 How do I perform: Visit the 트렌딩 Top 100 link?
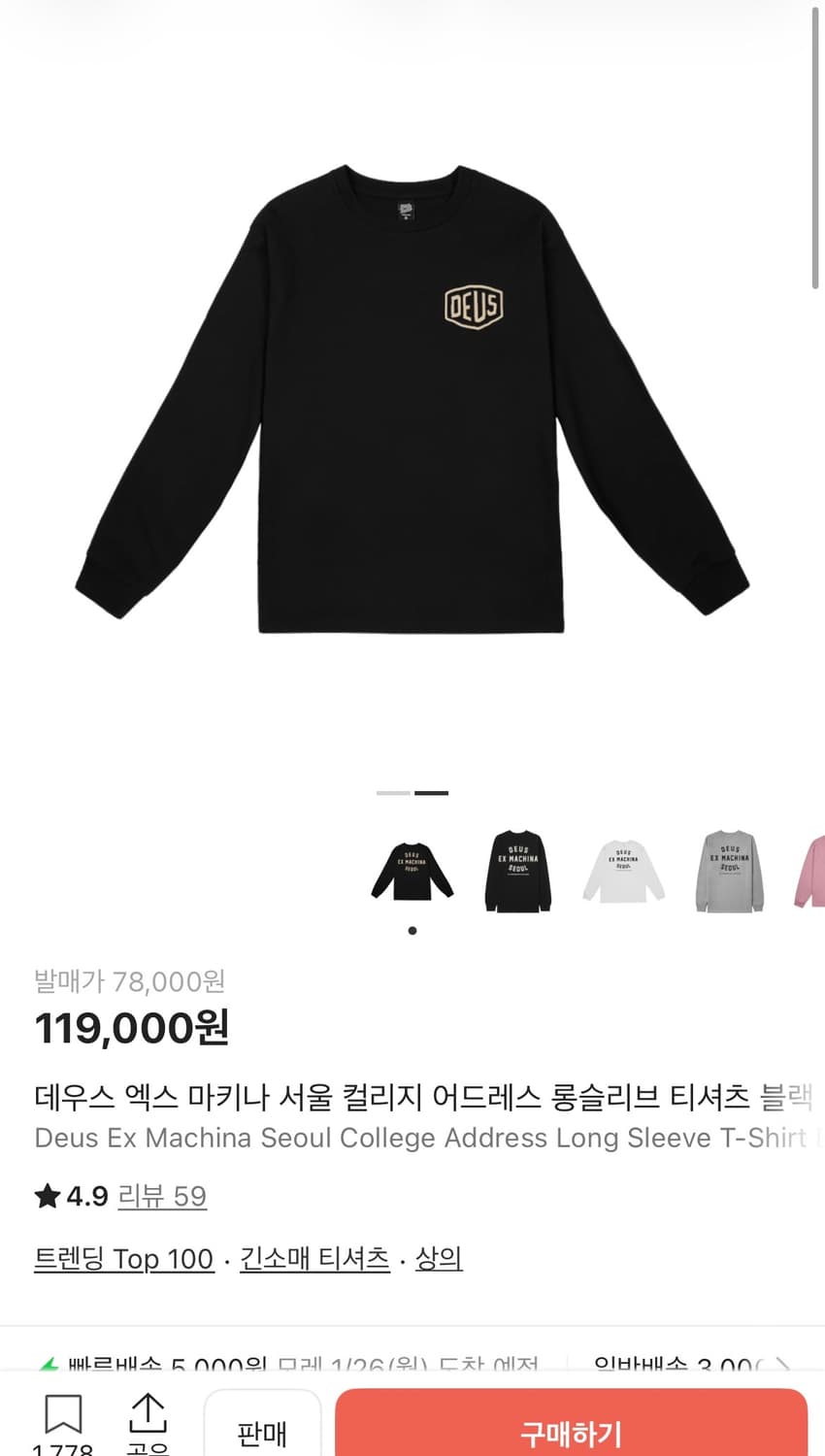click(x=123, y=1259)
